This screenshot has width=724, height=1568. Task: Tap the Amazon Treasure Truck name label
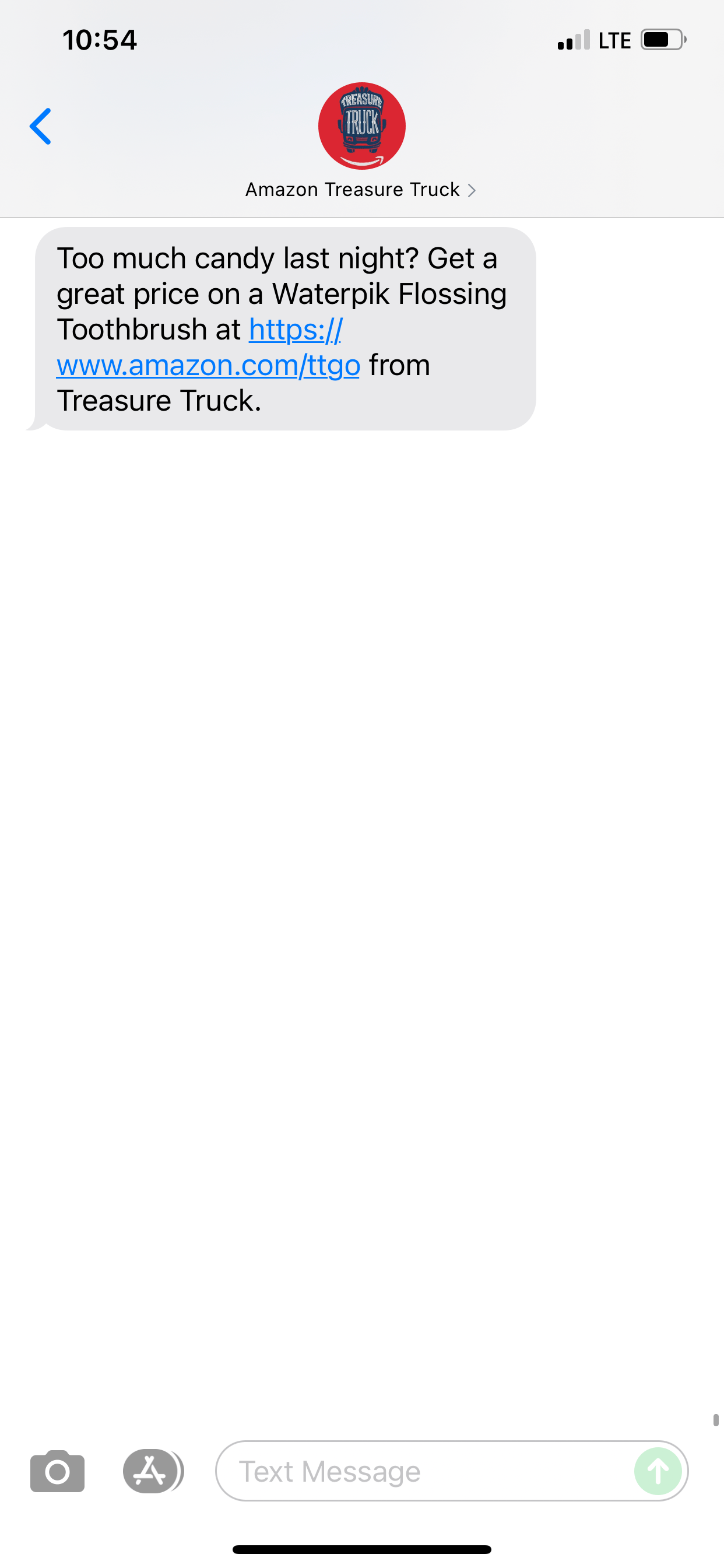click(352, 190)
